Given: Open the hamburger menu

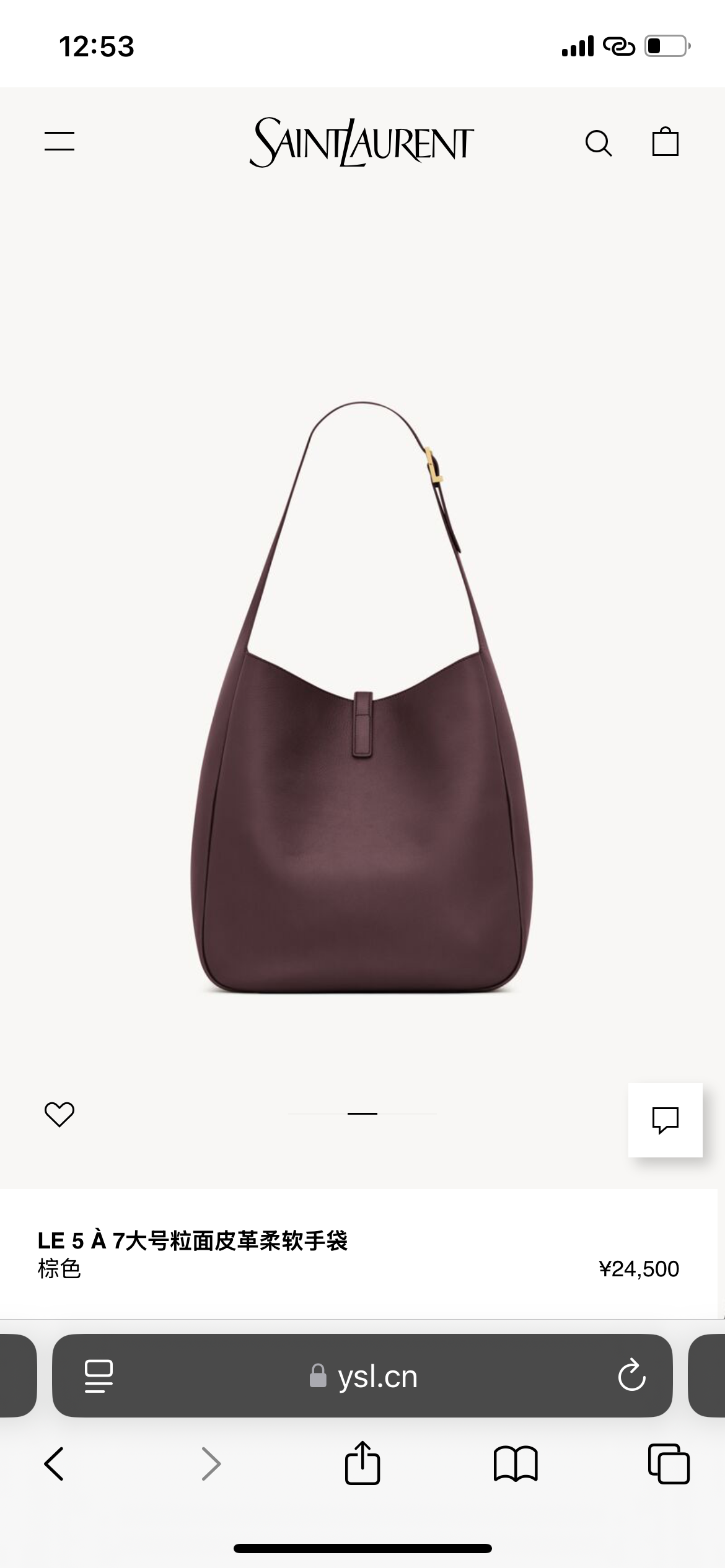Looking at the screenshot, I should (59, 141).
